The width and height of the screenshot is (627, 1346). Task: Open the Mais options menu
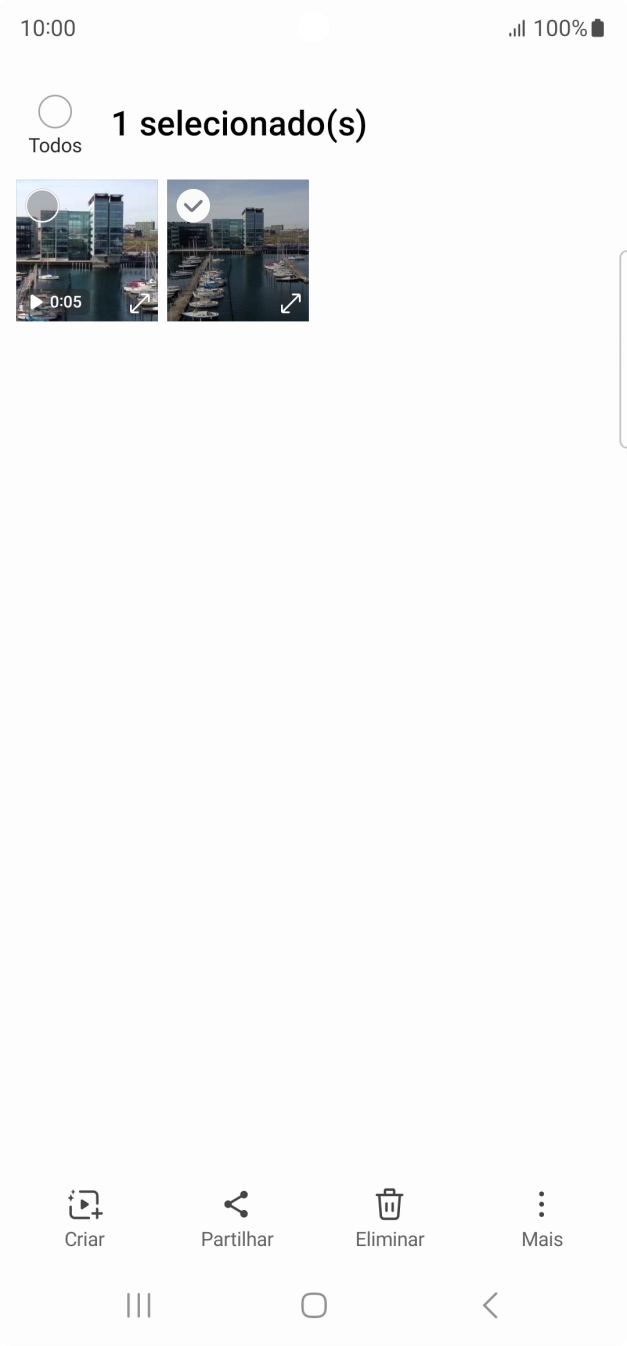[542, 1219]
